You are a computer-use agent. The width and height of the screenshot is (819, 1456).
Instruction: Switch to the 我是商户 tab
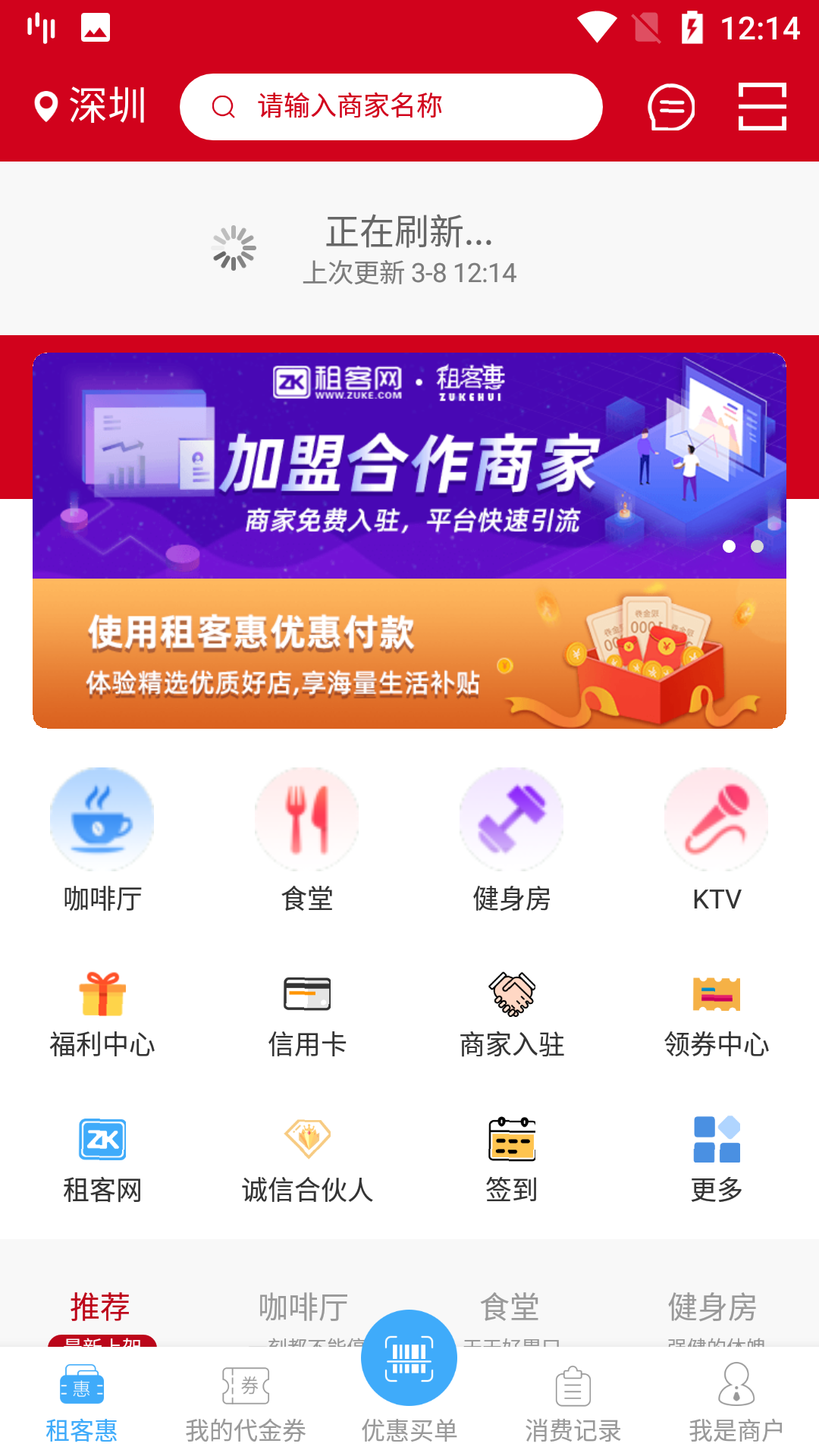736,1404
